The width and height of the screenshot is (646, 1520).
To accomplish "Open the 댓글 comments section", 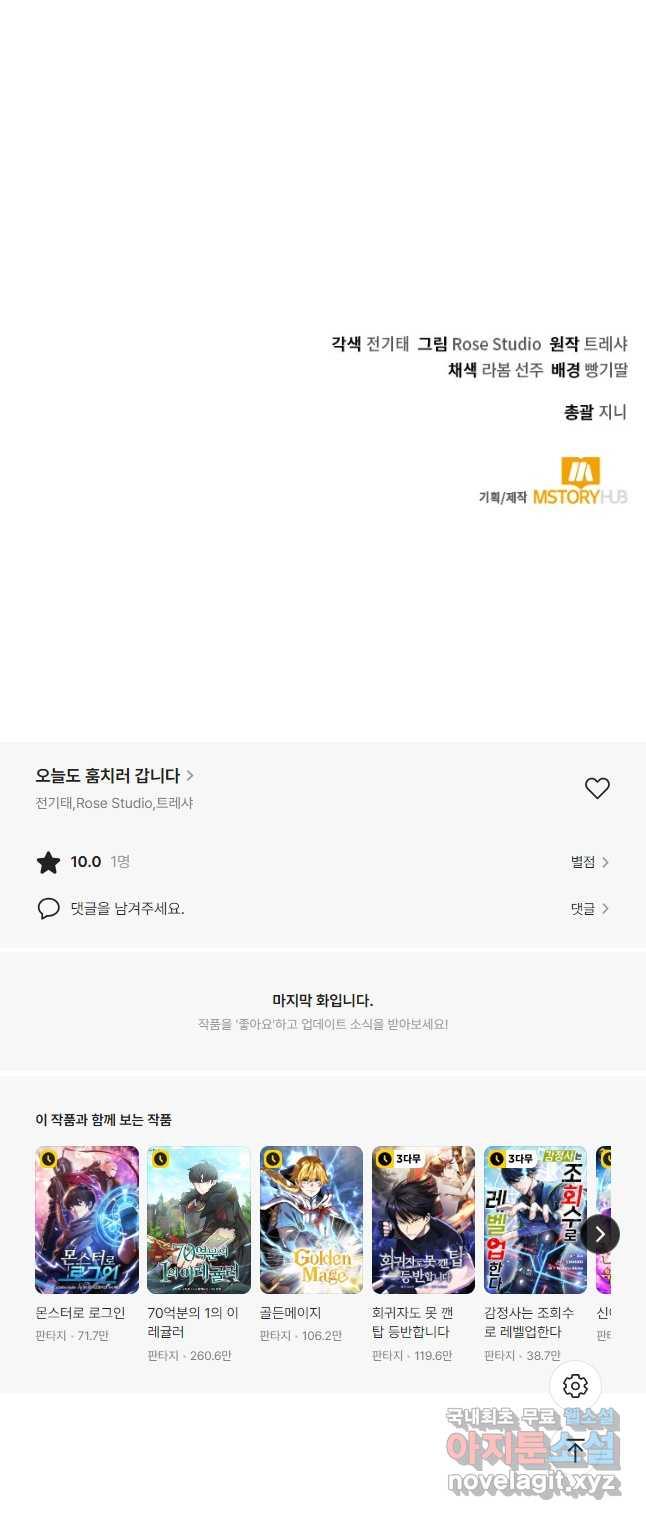I will 589,909.
